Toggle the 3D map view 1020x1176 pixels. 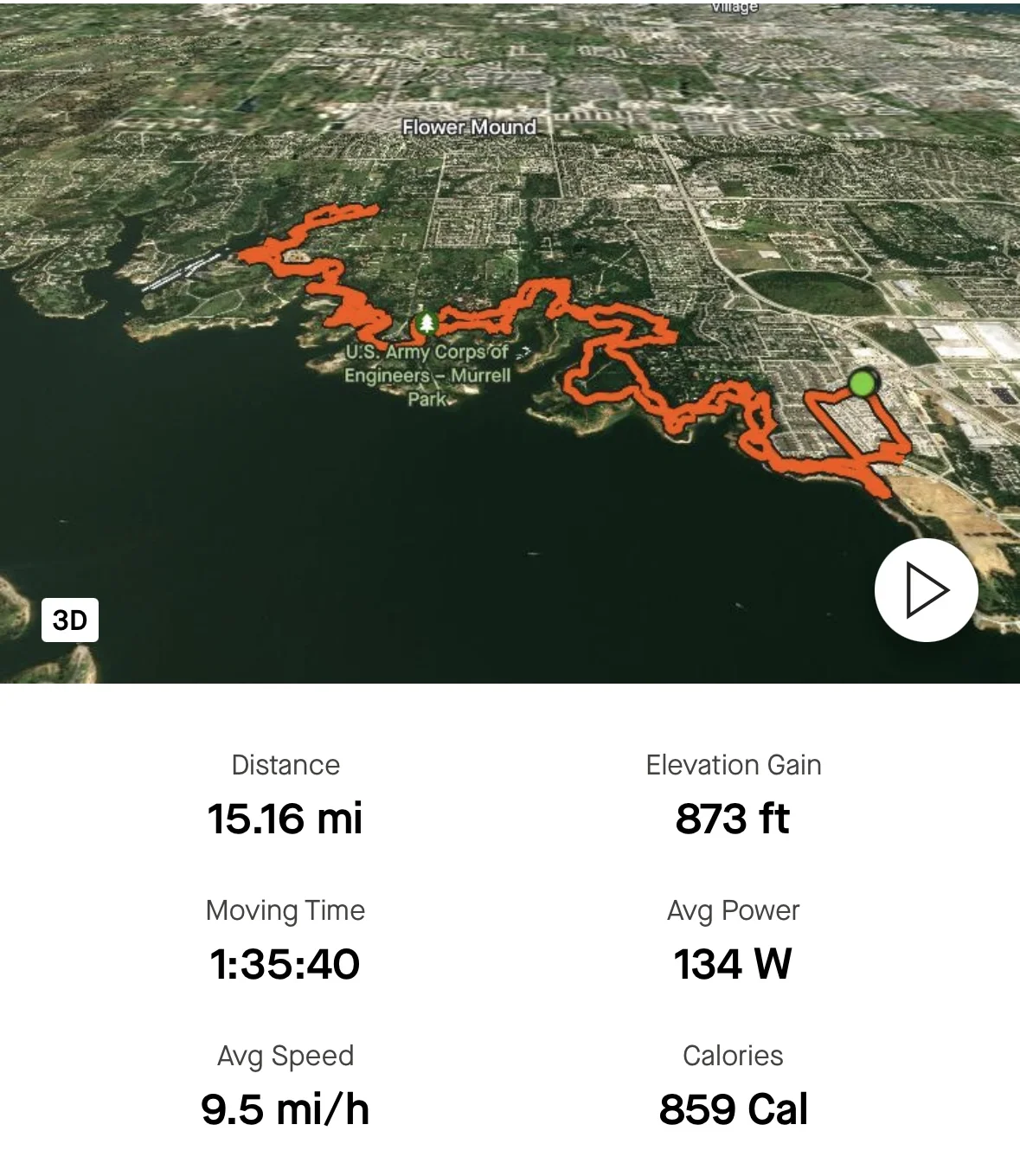click(70, 620)
